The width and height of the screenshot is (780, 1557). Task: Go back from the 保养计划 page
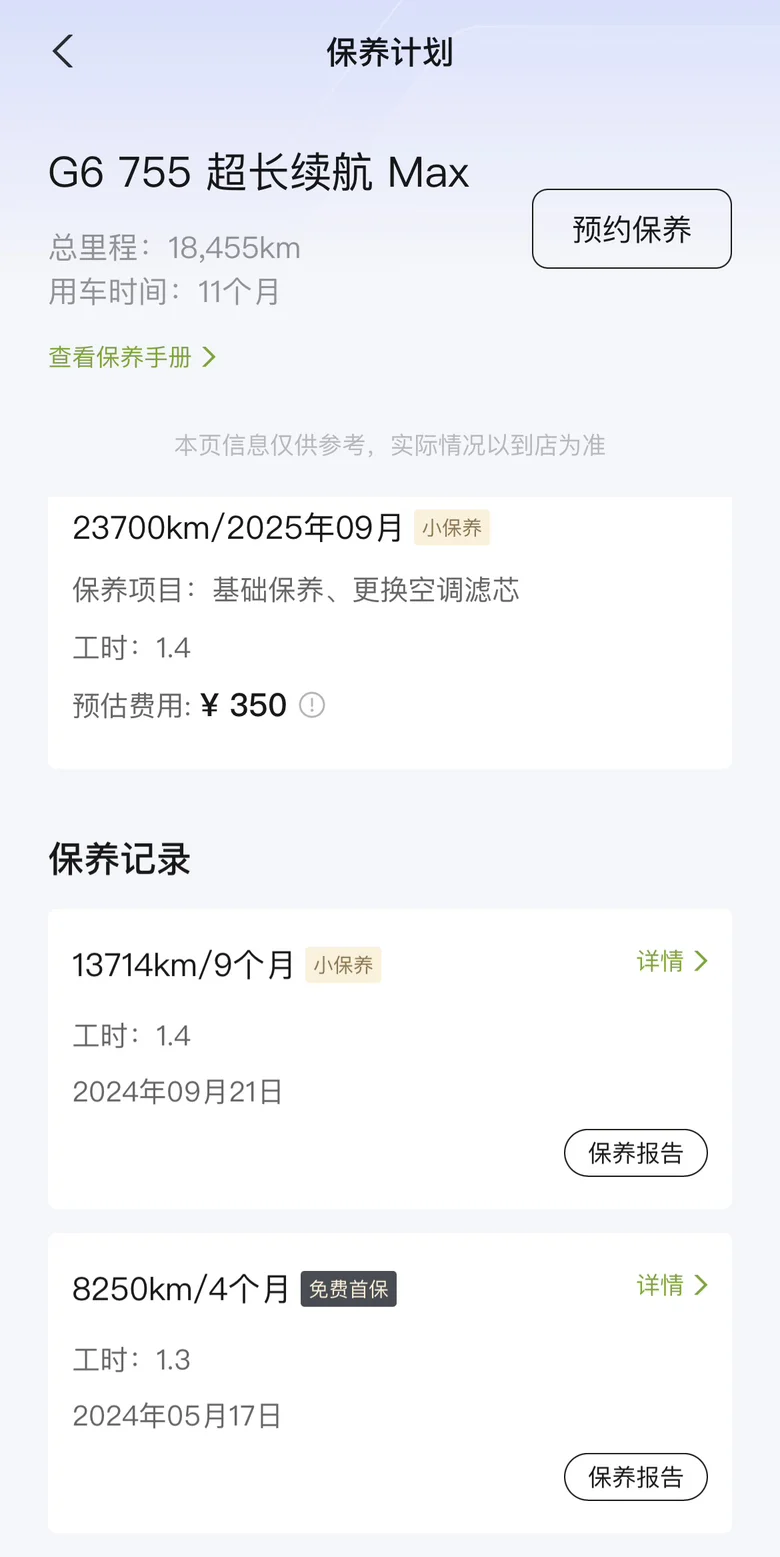pyautogui.click(x=63, y=51)
